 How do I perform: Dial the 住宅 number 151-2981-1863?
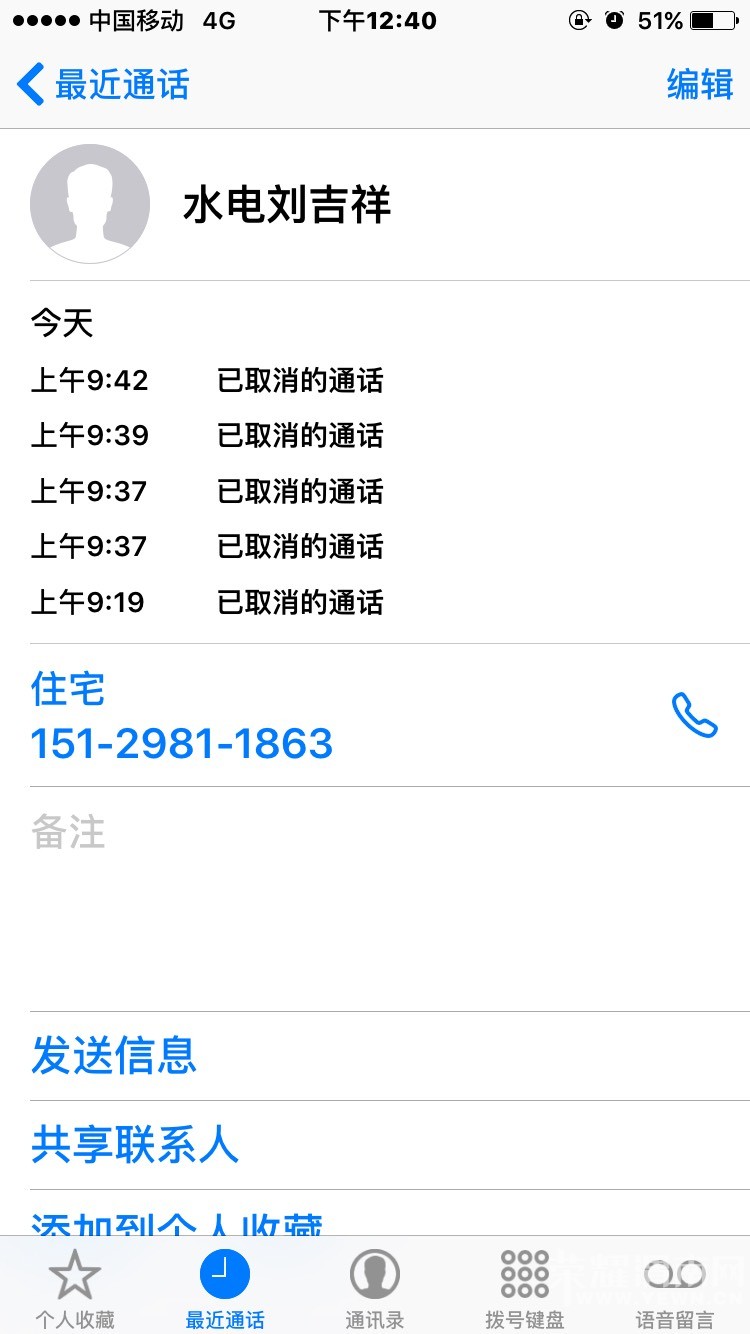click(182, 743)
